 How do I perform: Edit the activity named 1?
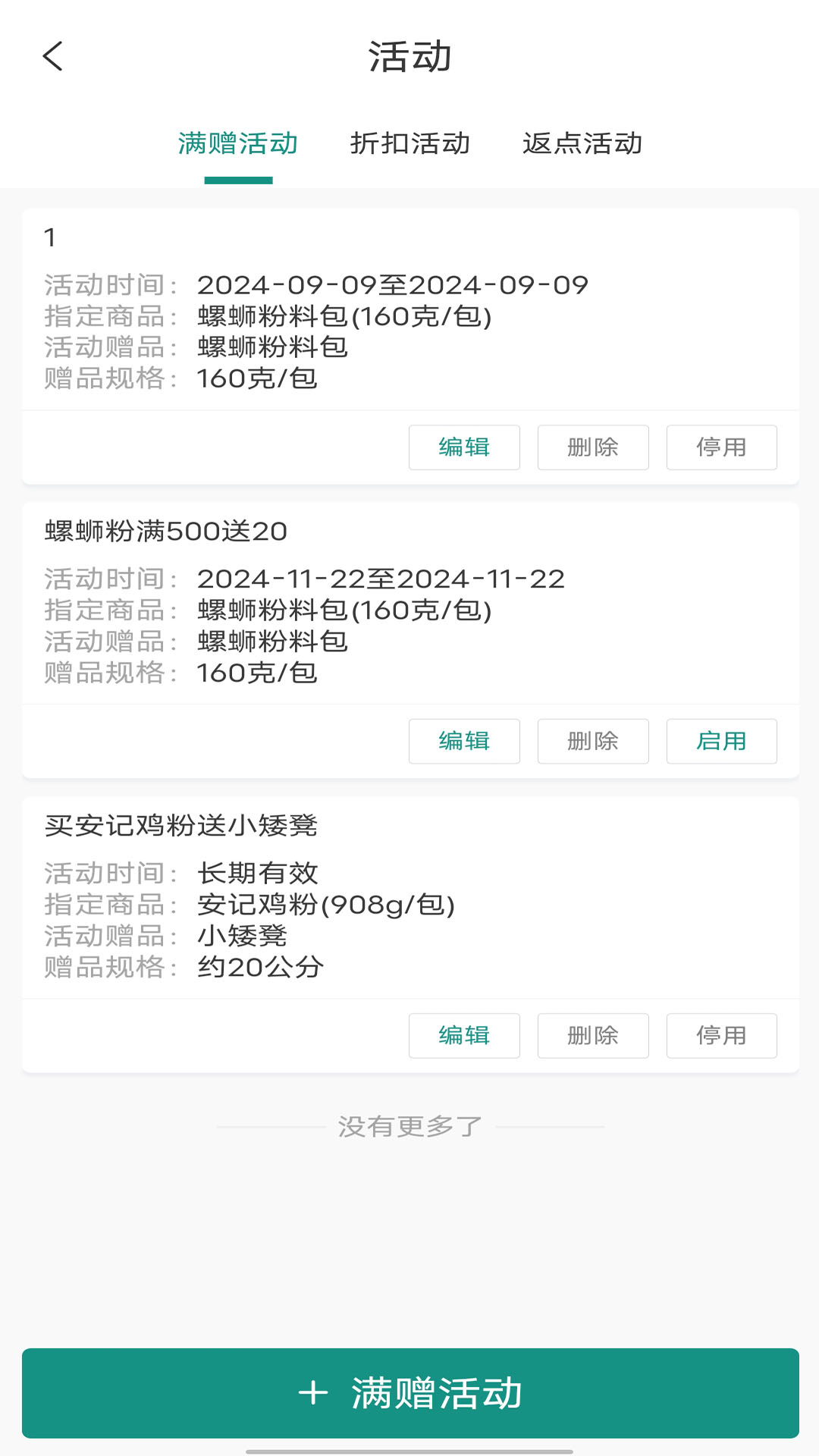click(464, 447)
